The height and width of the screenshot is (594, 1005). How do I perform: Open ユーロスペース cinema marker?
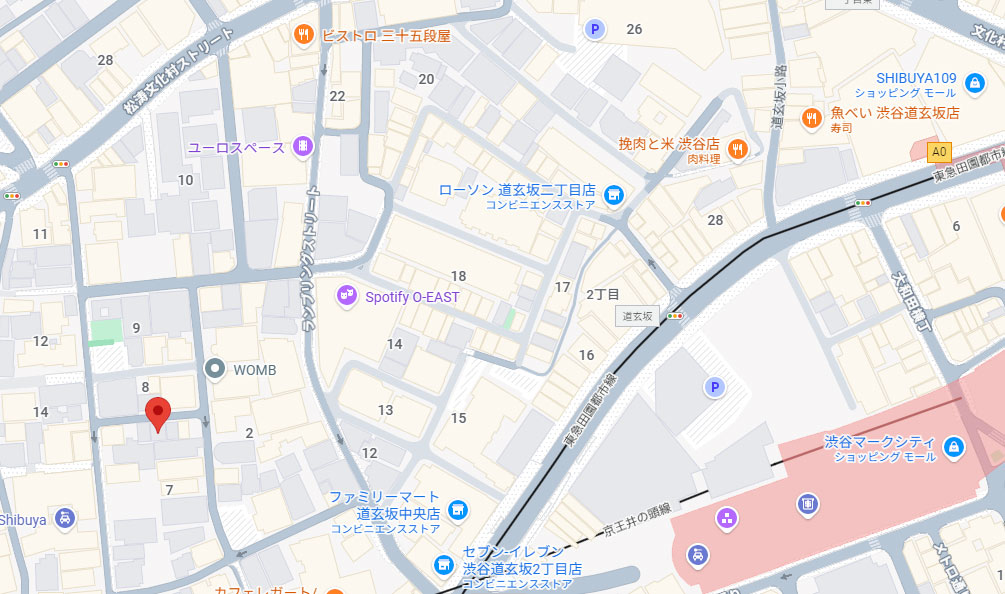click(302, 147)
